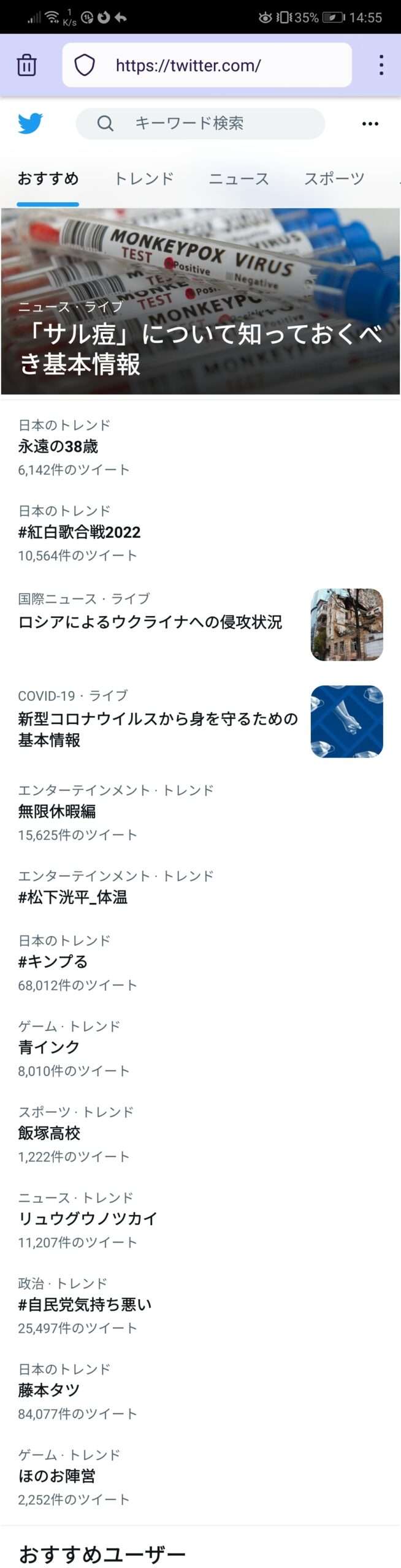Tap the twitter.com address bar
The height and width of the screenshot is (1568, 401).
coord(207,65)
